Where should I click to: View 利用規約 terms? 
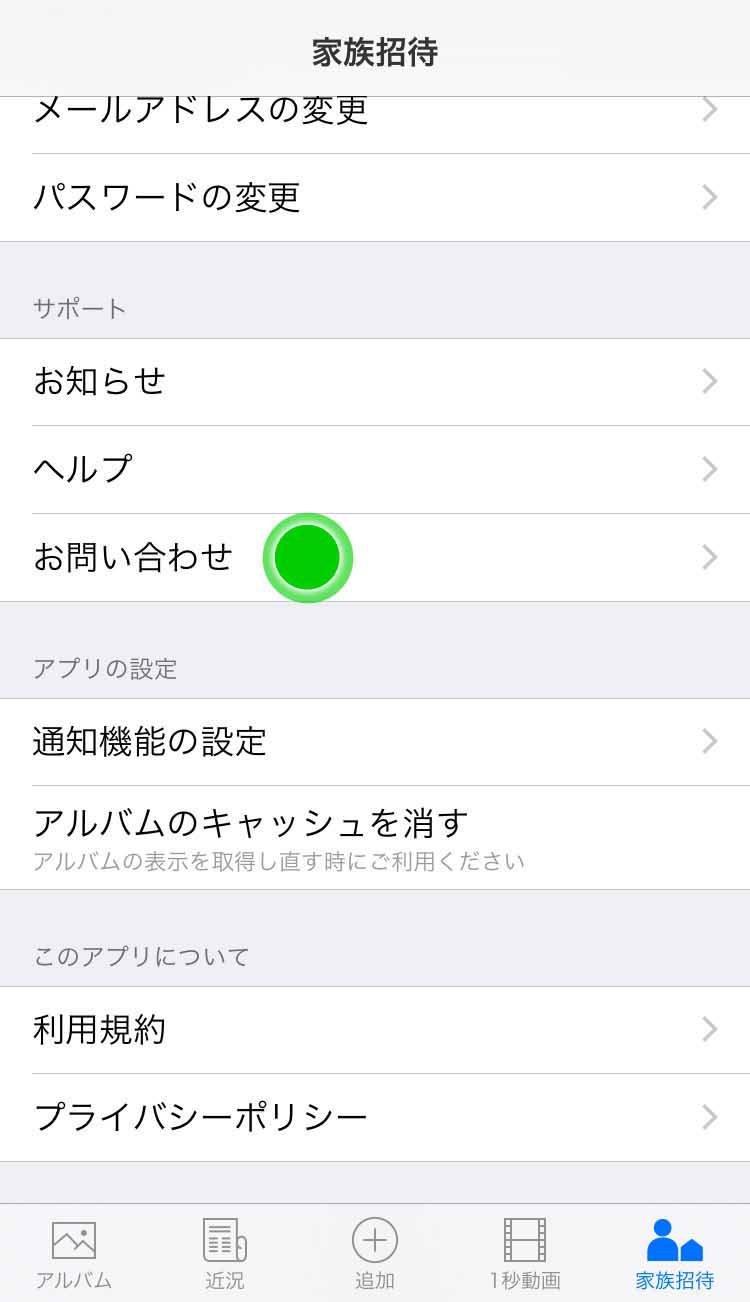tap(375, 1030)
